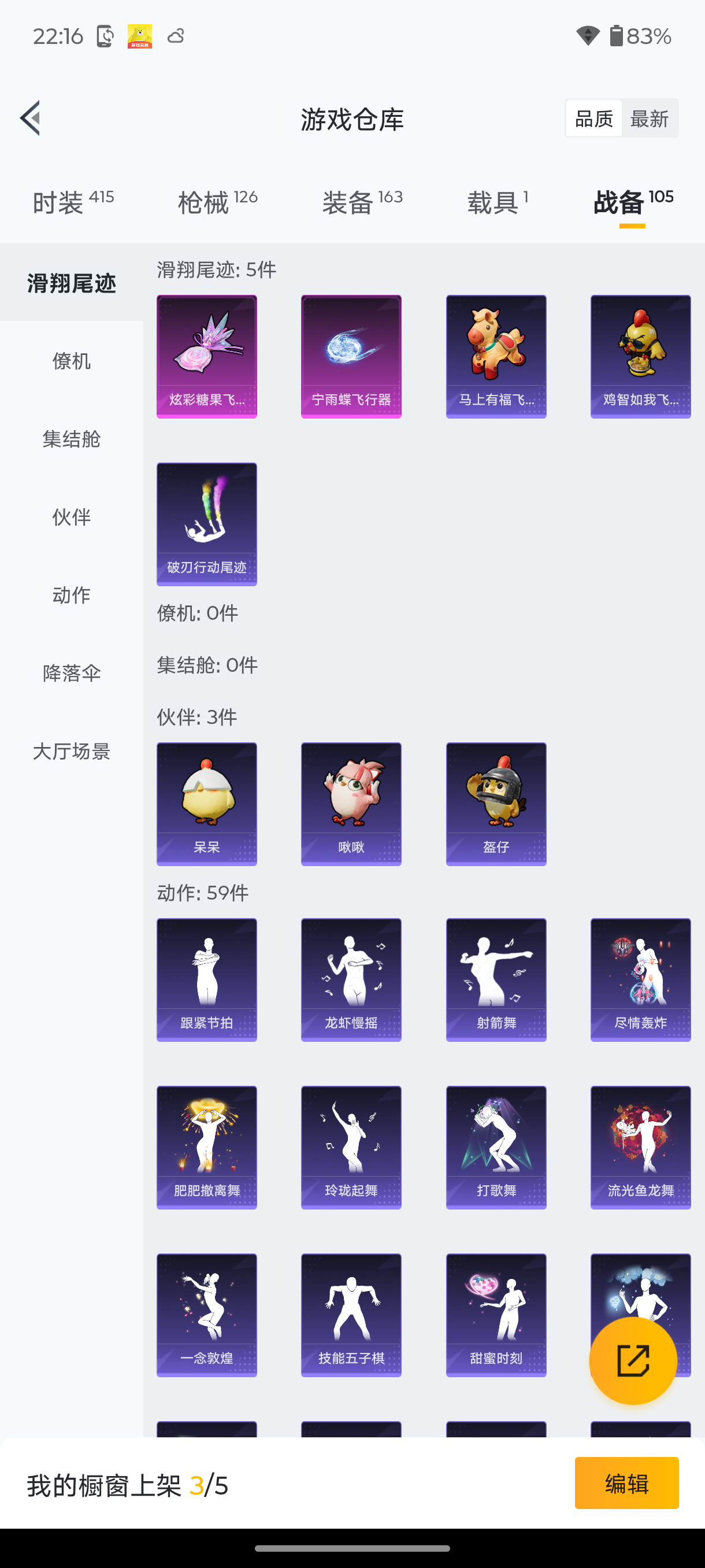Open the 破刃行动尾迹 trail item

point(206,523)
